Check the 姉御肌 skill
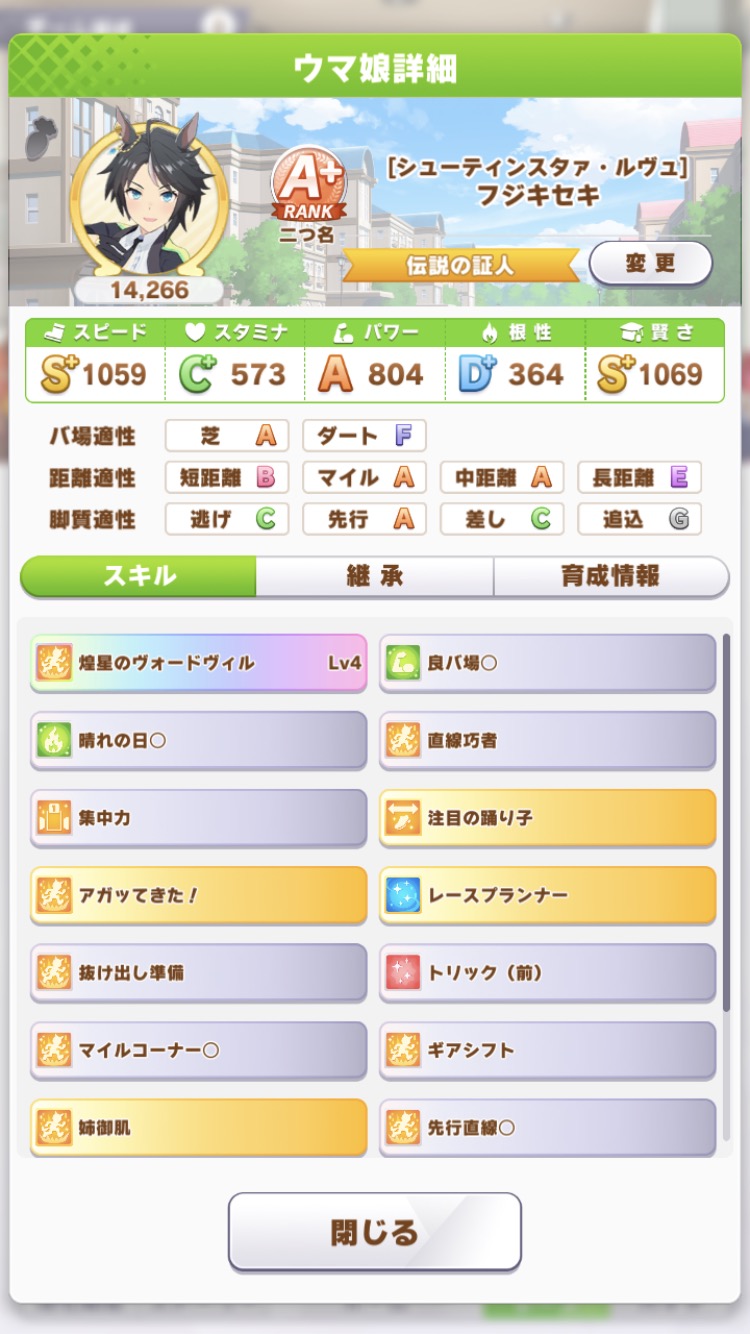The image size is (750, 1334). click(199, 1127)
